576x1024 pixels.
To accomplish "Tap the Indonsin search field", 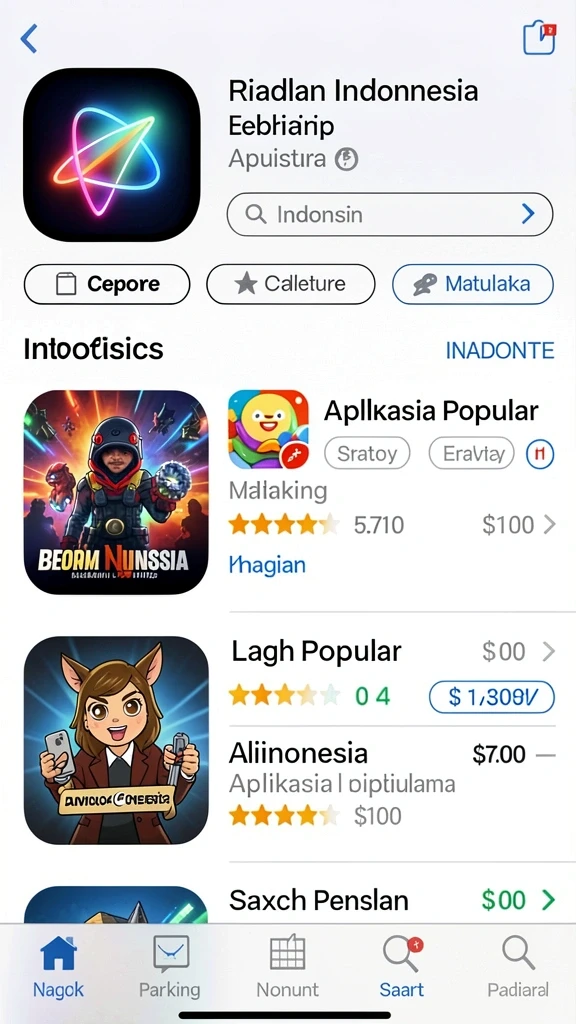I will 390,214.
